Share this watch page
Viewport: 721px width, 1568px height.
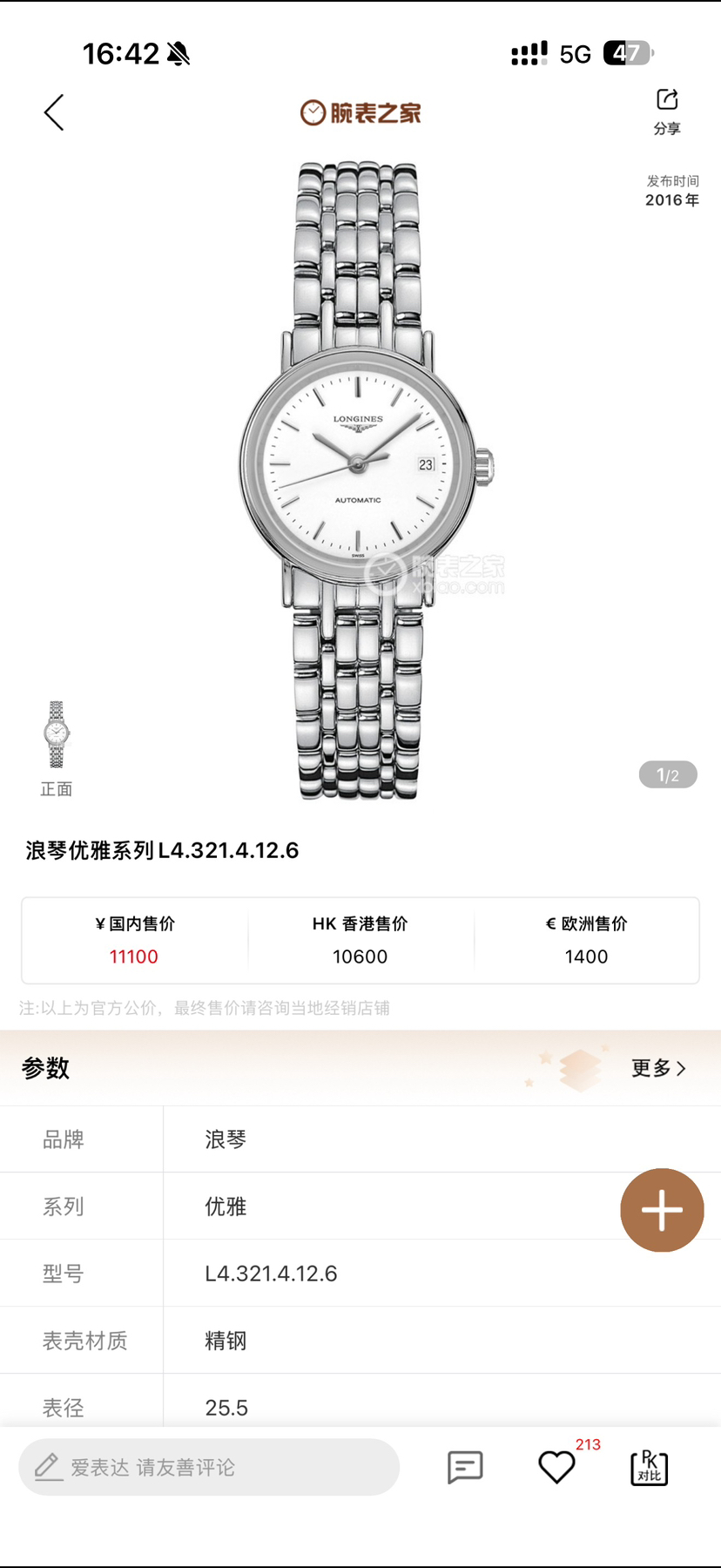[667, 111]
